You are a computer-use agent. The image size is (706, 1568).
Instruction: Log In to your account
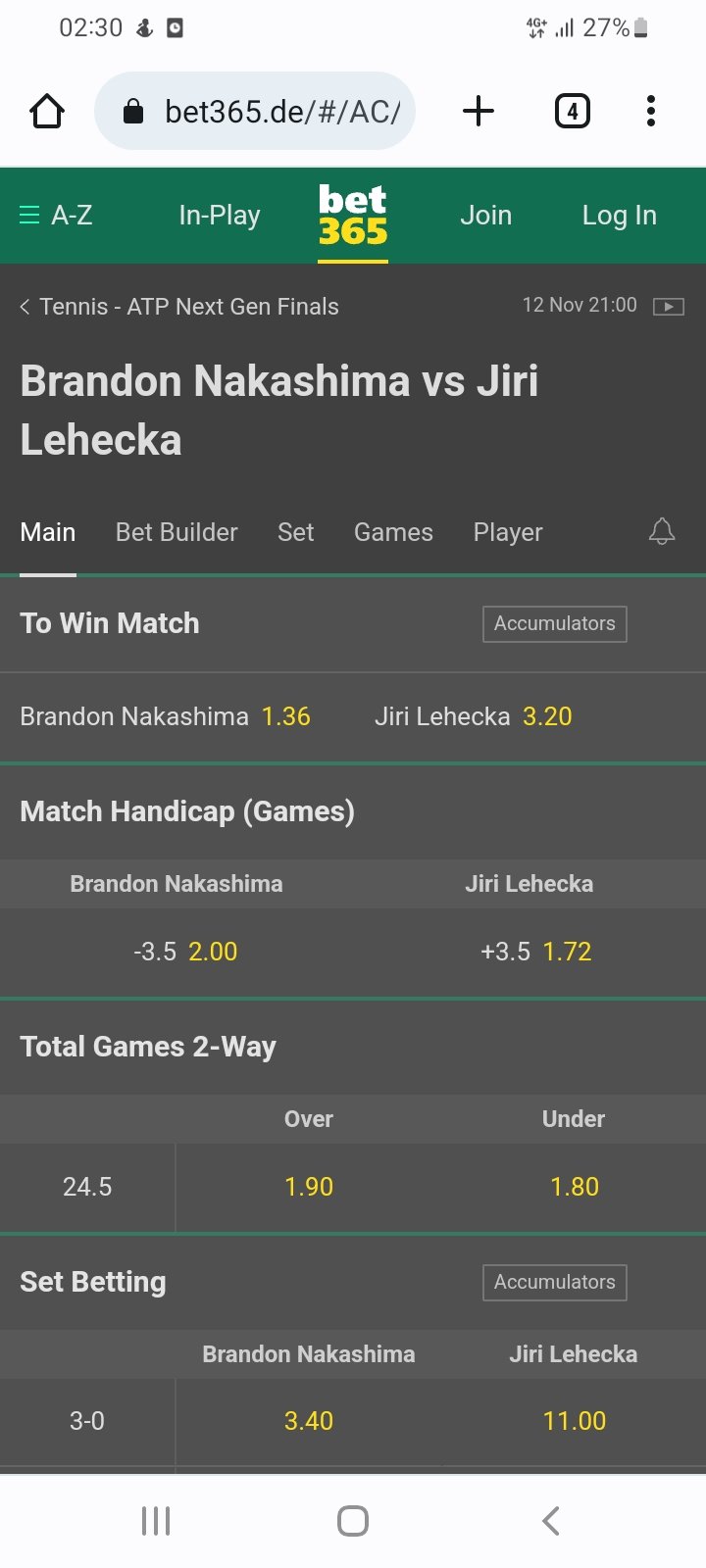click(619, 216)
